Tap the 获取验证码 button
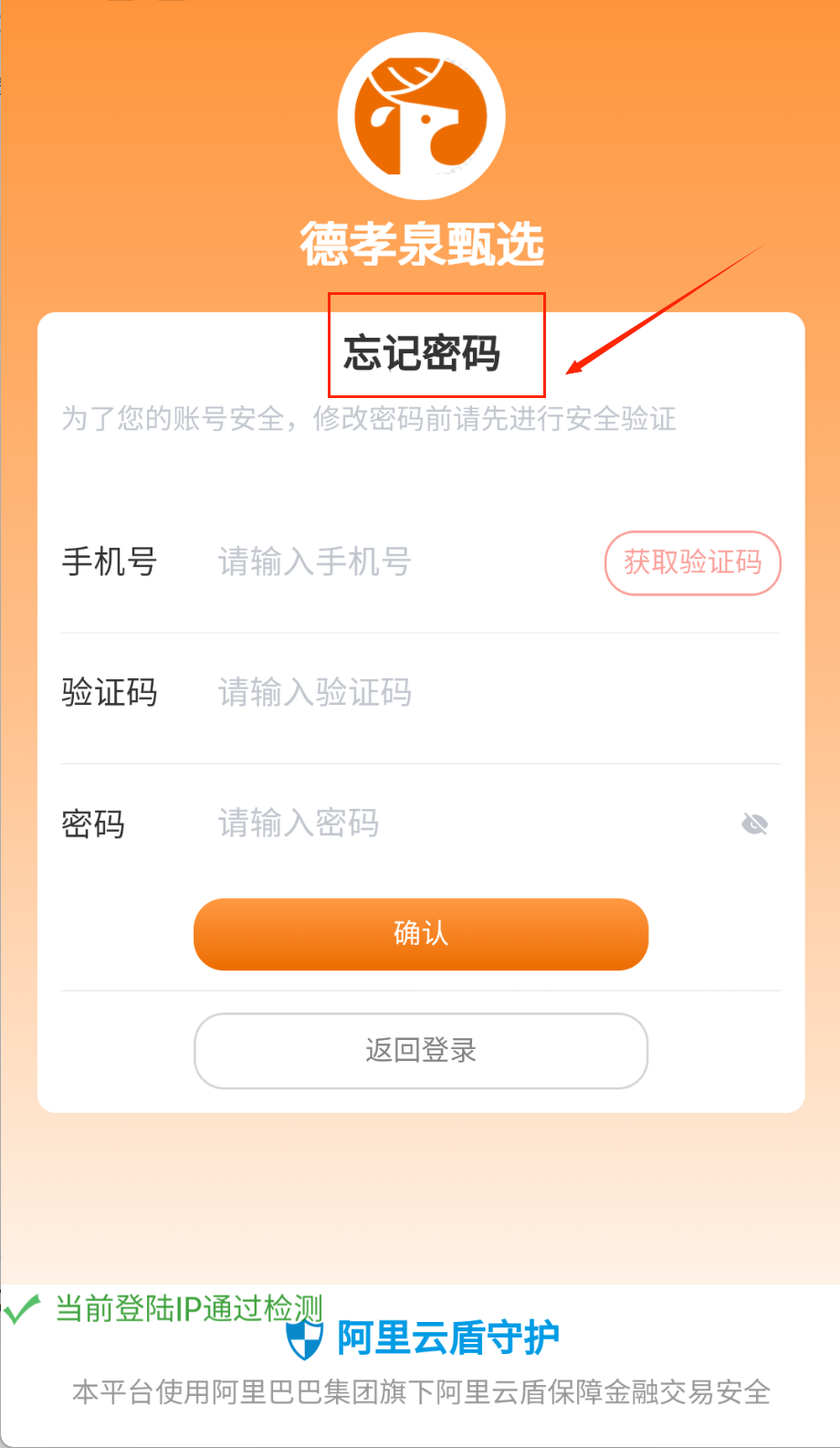 (692, 562)
